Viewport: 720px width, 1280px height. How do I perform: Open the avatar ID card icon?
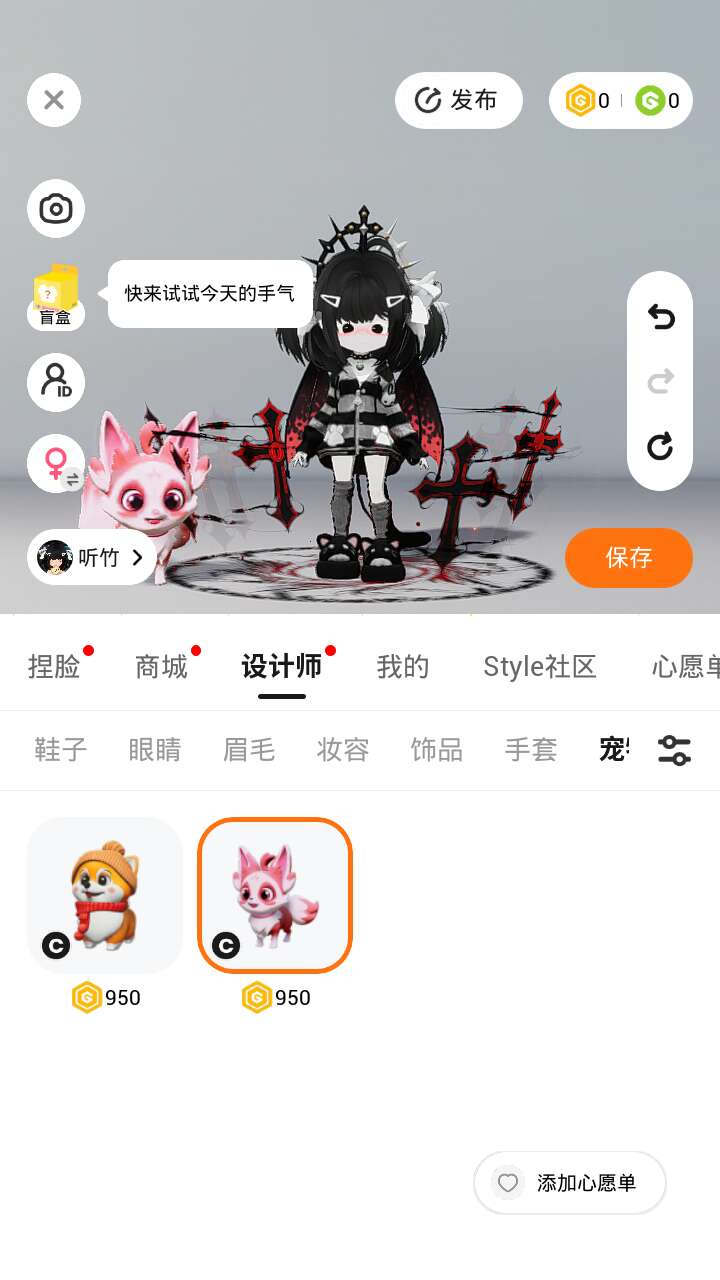point(56,381)
